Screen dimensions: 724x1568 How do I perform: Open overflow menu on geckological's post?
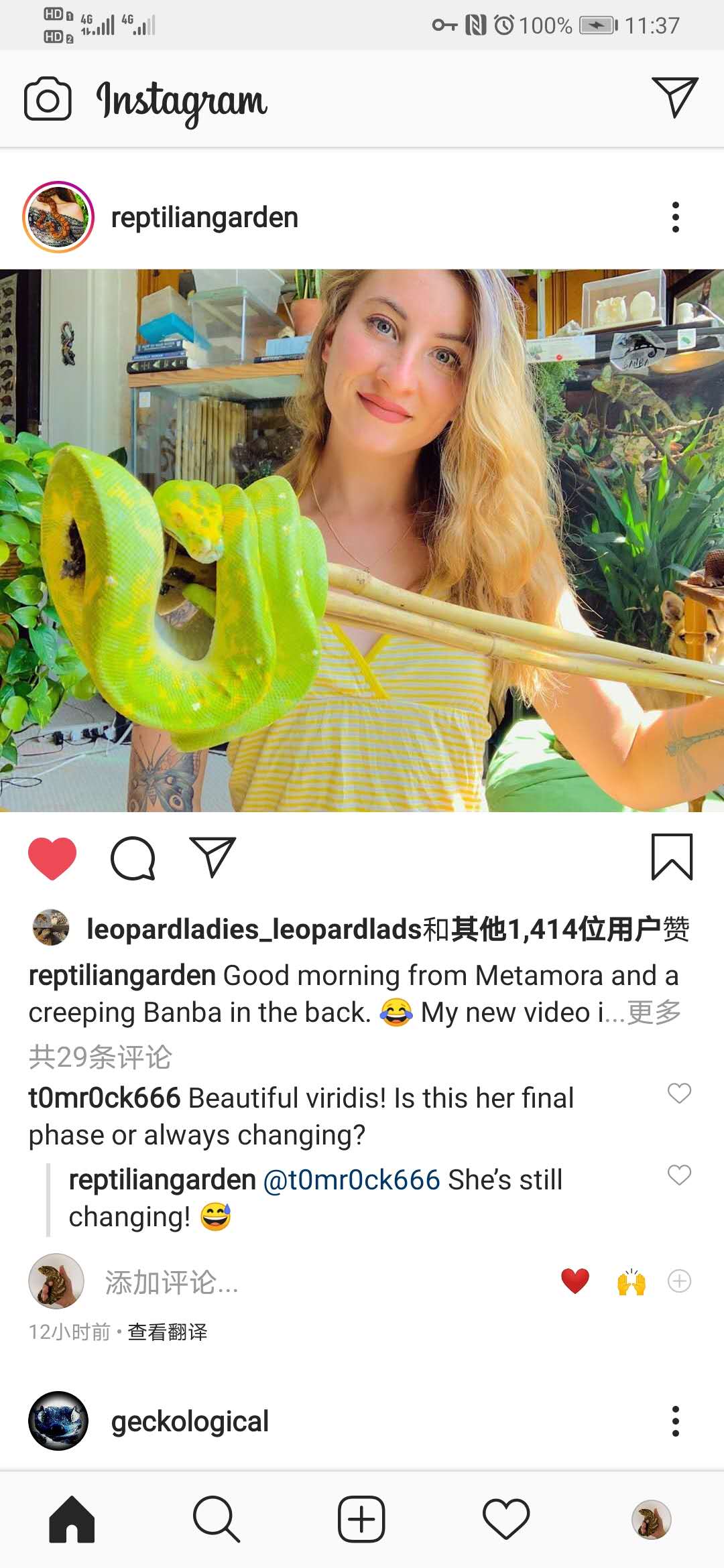[x=675, y=1421]
